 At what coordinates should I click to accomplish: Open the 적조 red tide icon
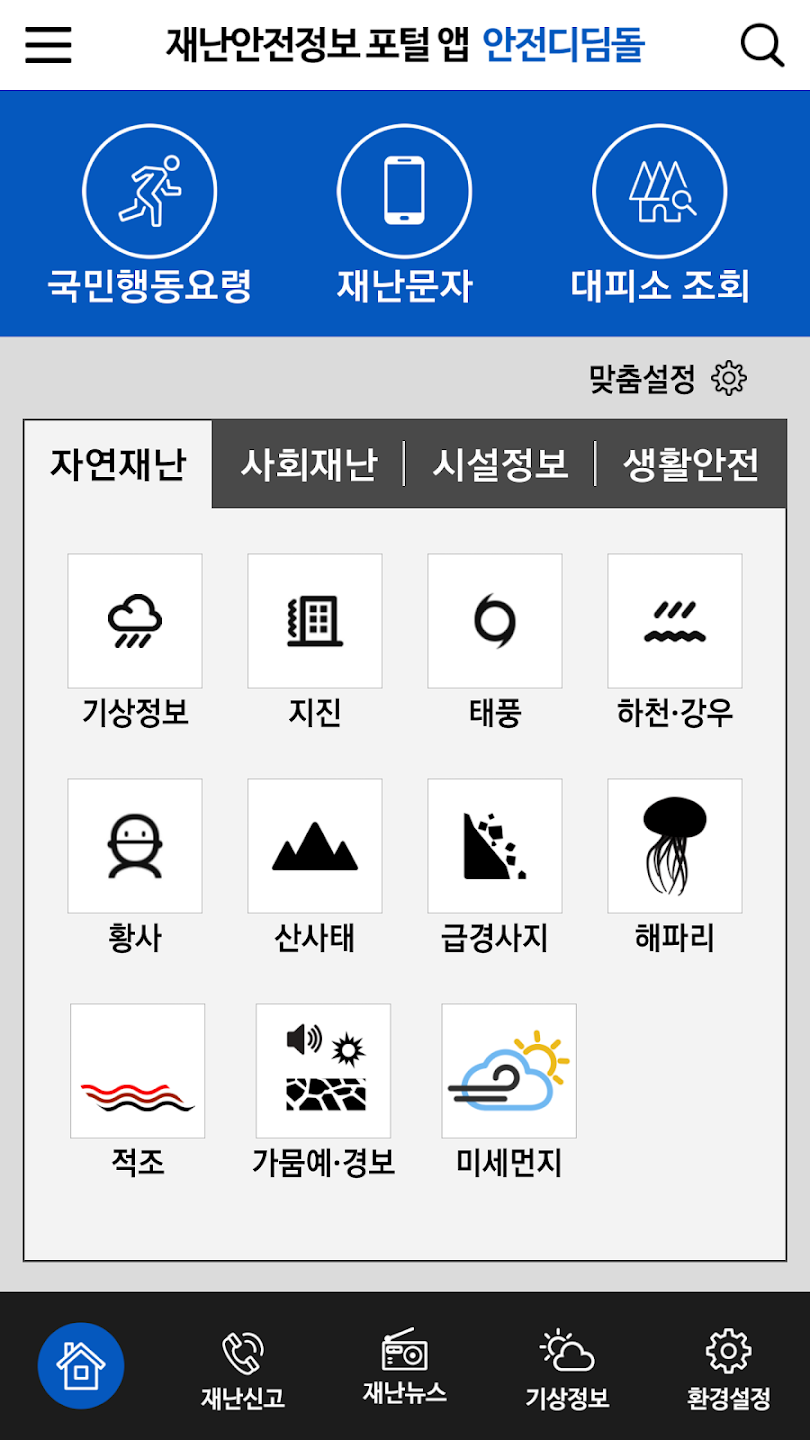point(135,1070)
